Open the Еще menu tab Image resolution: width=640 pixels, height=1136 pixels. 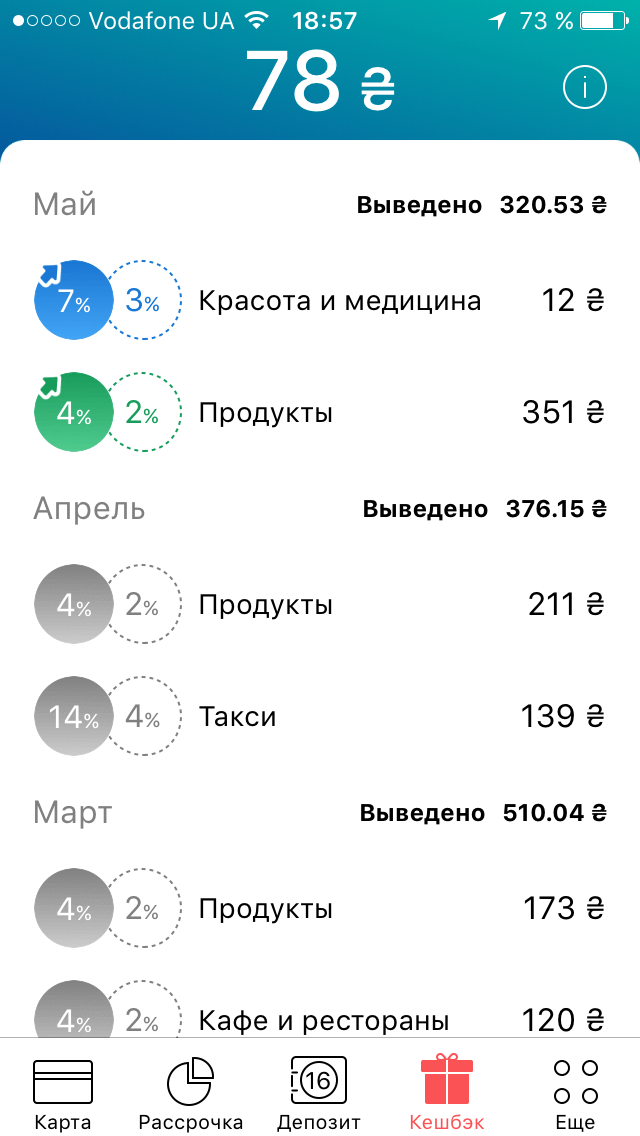(x=575, y=1095)
